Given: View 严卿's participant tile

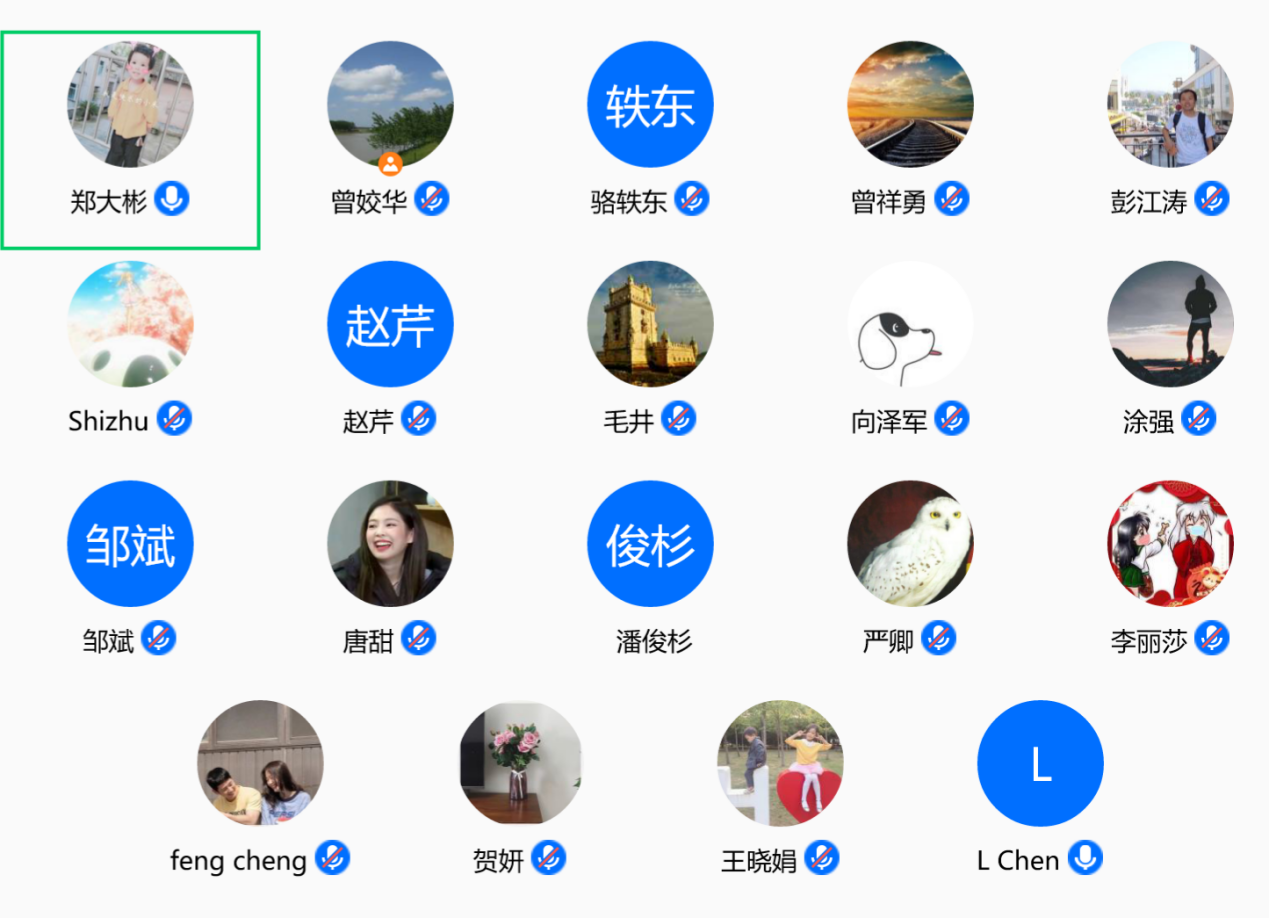Looking at the screenshot, I should pyautogui.click(x=910, y=543).
